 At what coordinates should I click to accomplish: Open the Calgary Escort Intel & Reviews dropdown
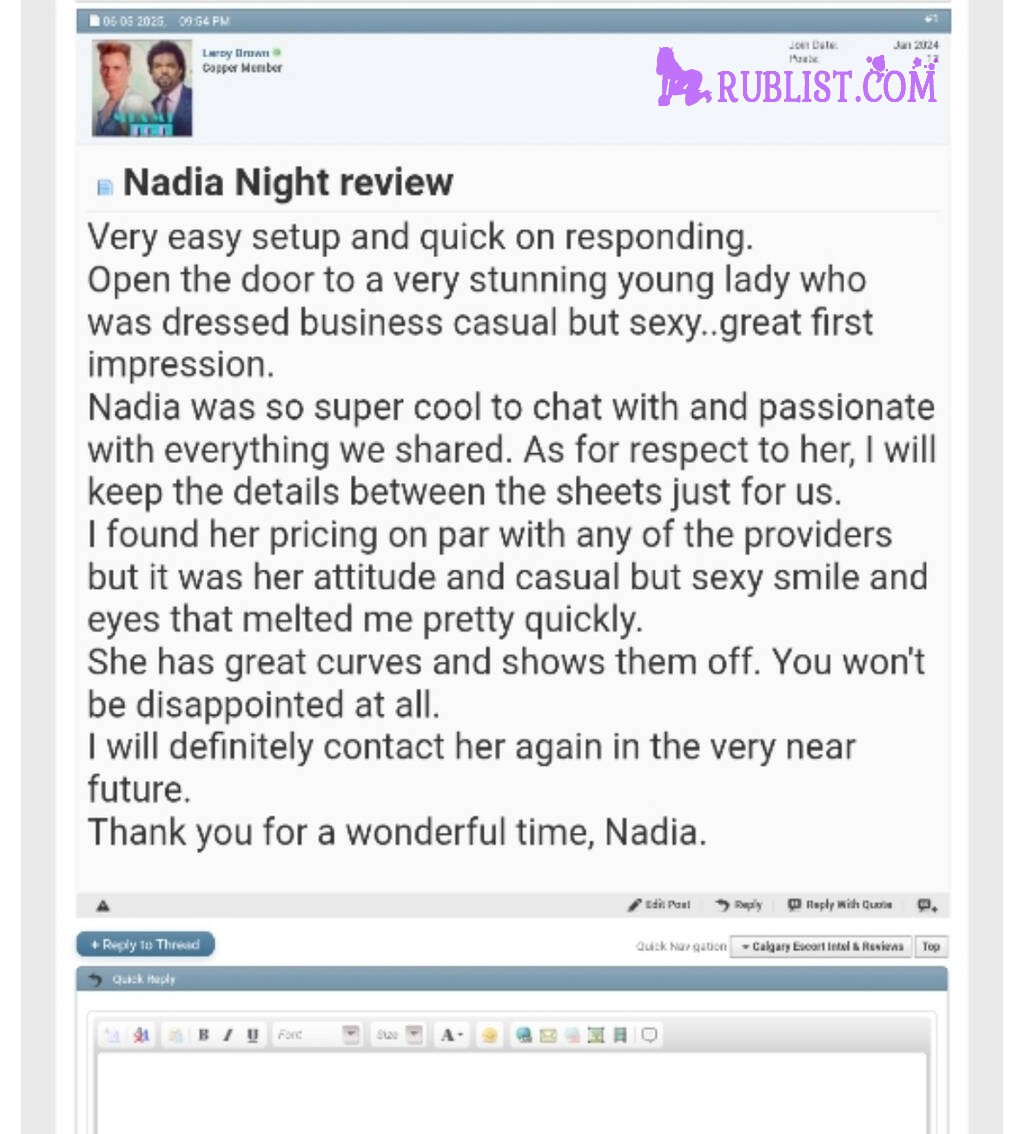pos(821,946)
